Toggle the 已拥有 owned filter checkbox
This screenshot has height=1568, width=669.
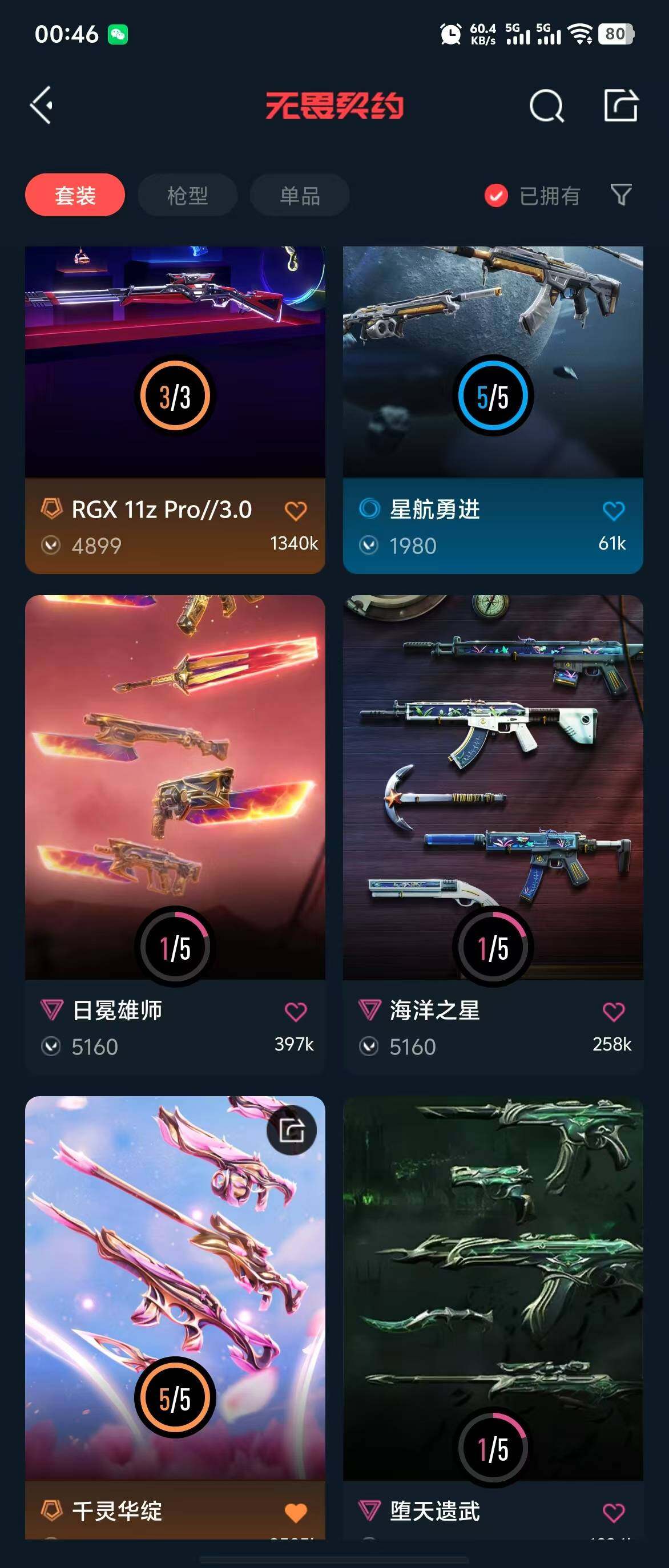(496, 195)
